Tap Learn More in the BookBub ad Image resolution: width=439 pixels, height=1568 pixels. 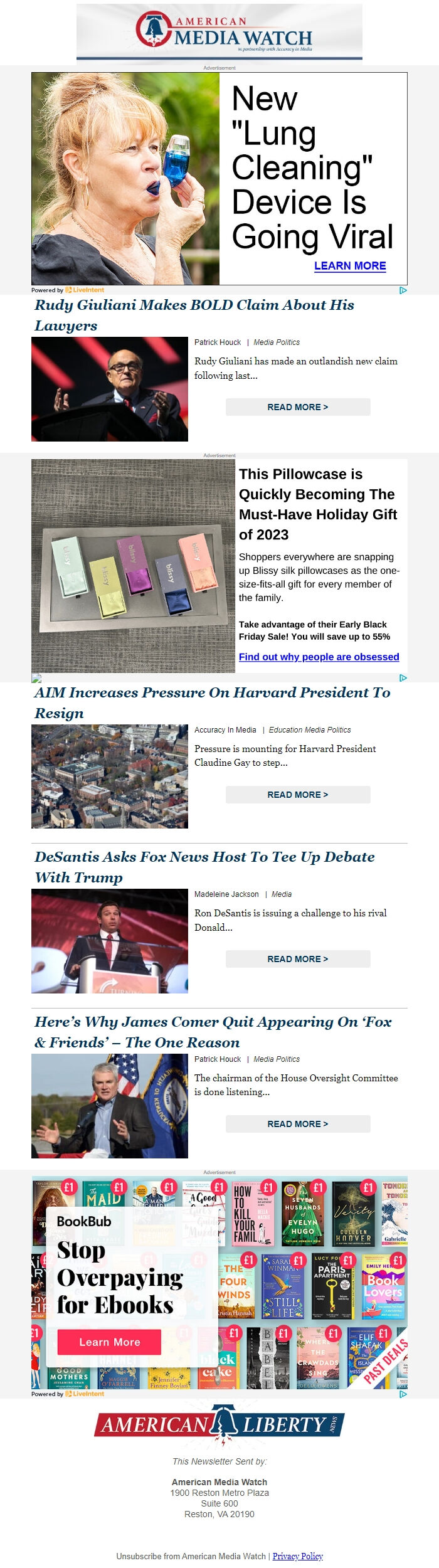coord(109,1342)
